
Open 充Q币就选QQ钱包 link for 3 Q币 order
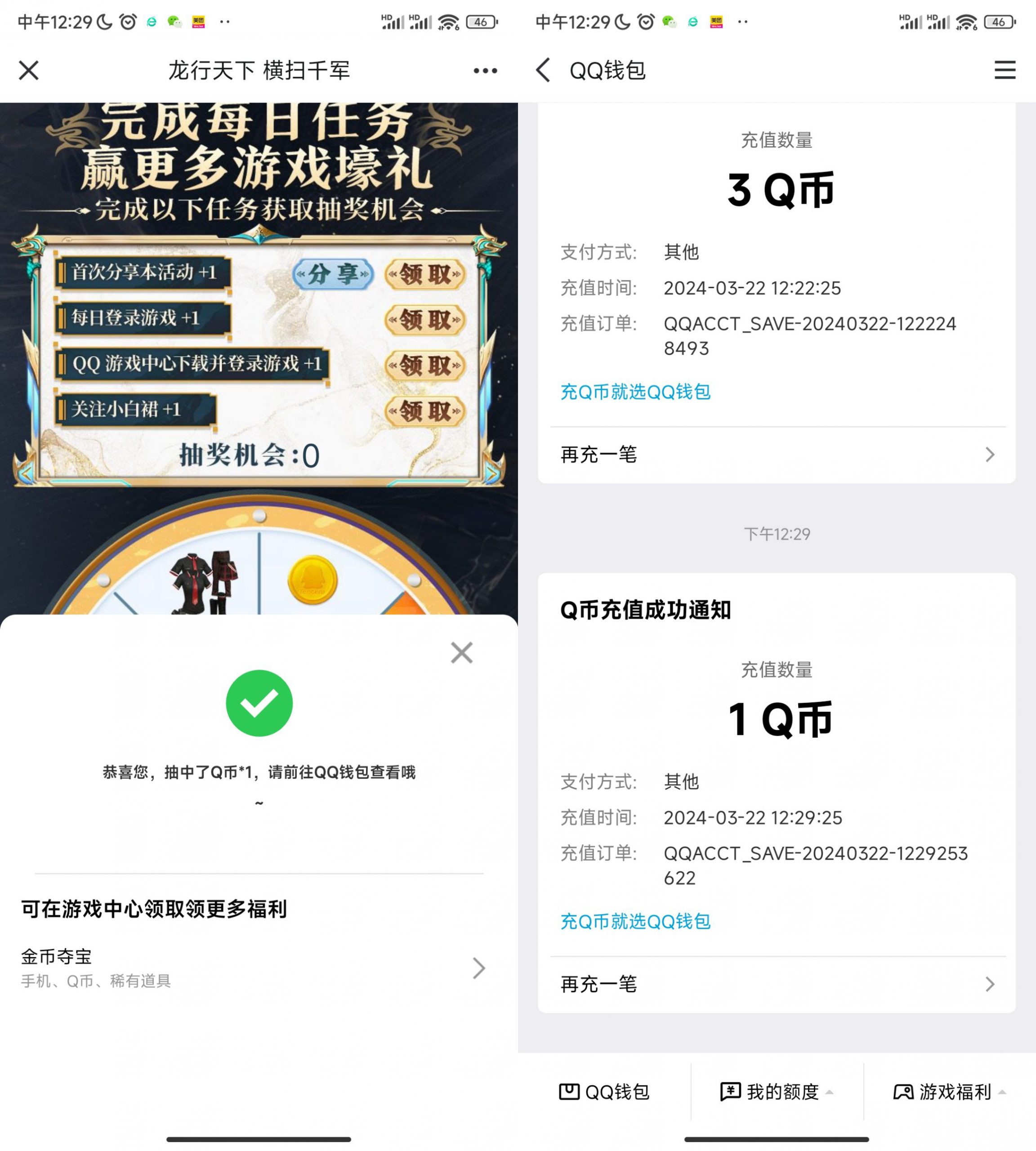click(x=636, y=392)
